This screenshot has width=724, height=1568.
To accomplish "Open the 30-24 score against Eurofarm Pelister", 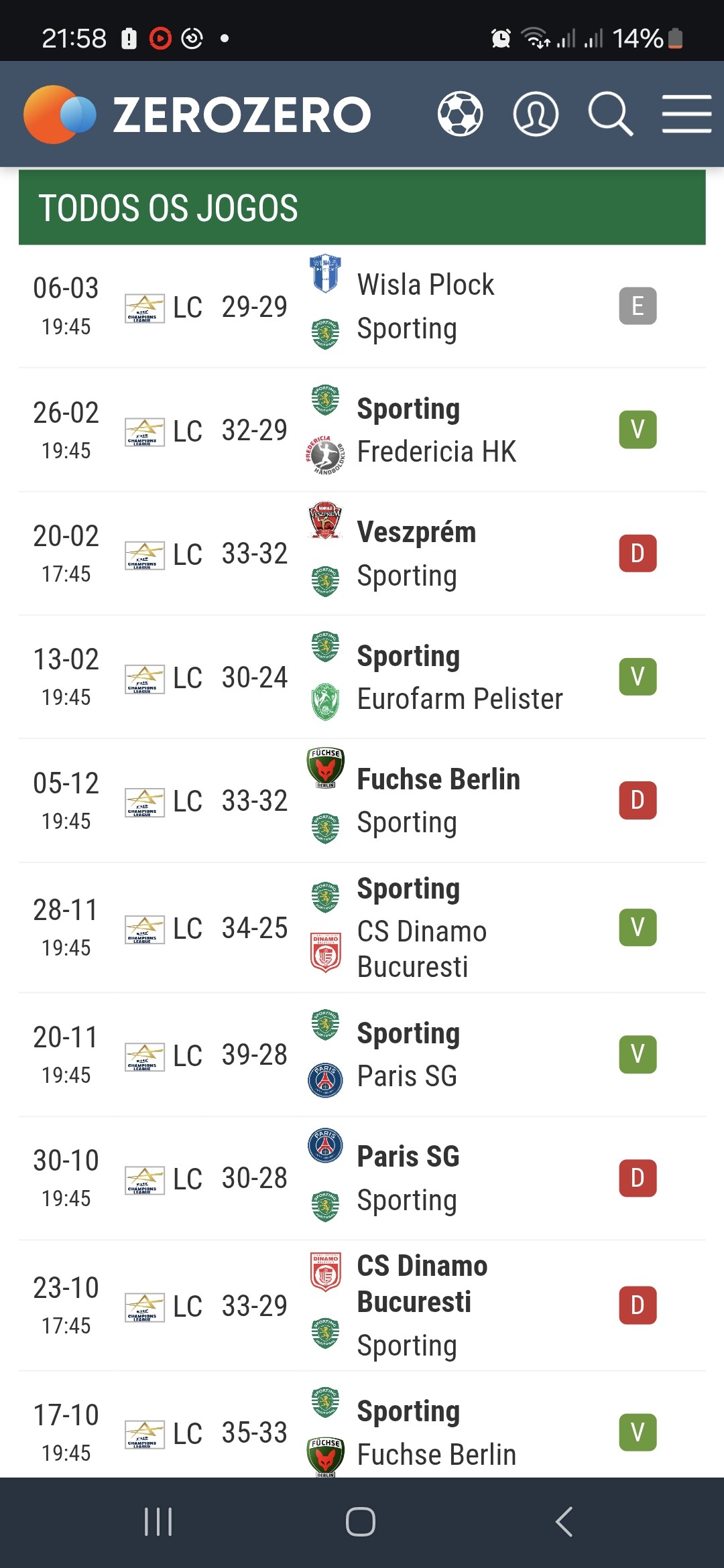I will pos(254,677).
